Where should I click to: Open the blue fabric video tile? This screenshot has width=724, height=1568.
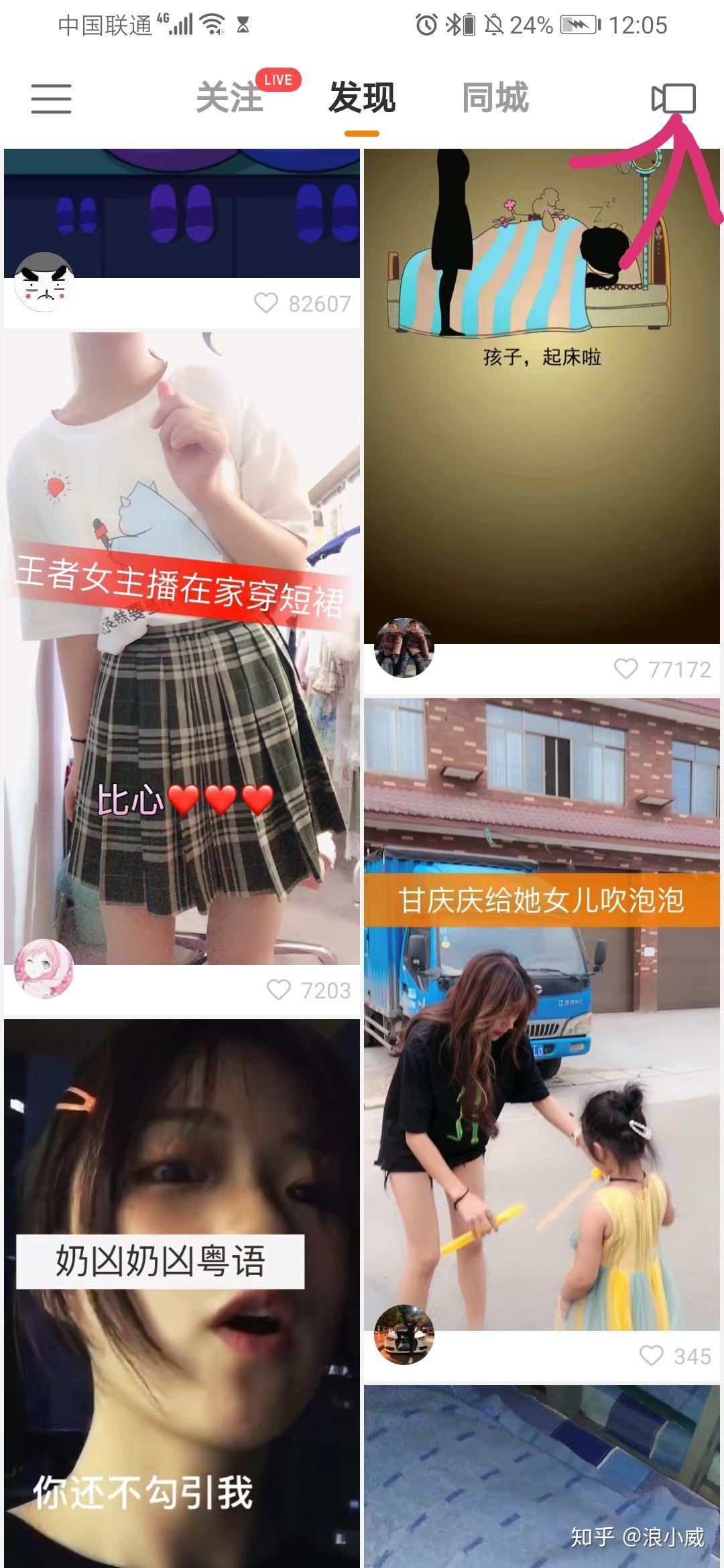[x=542, y=1474]
